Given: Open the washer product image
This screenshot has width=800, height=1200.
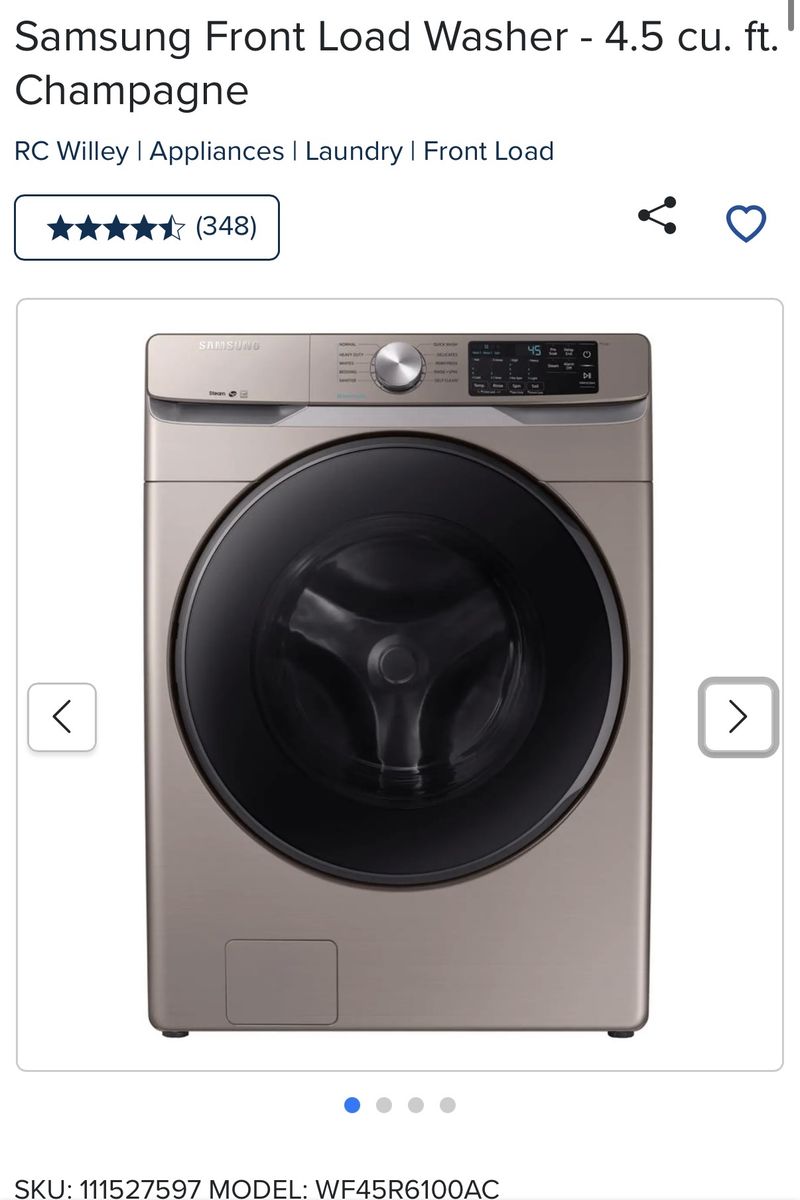Looking at the screenshot, I should pyautogui.click(x=399, y=684).
